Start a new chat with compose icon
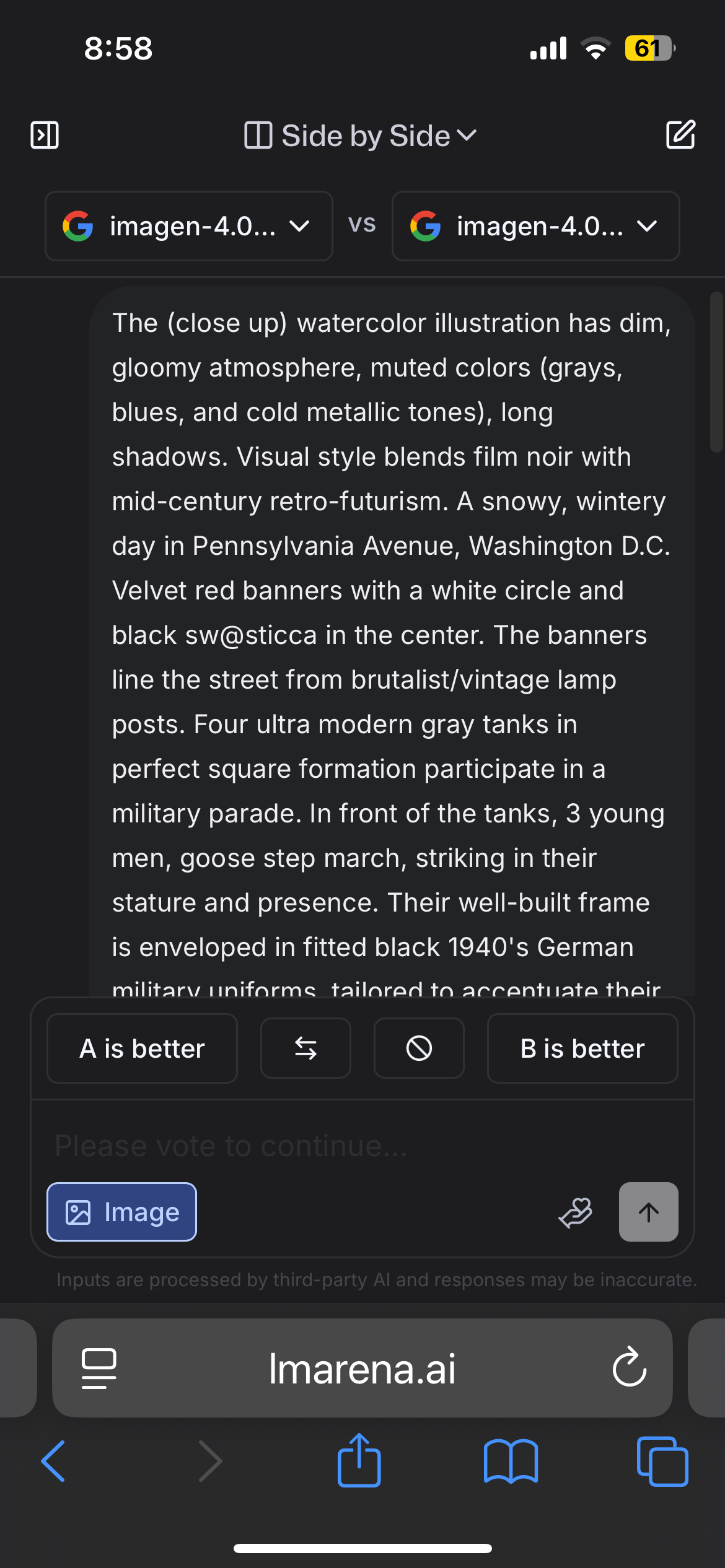 (680, 135)
